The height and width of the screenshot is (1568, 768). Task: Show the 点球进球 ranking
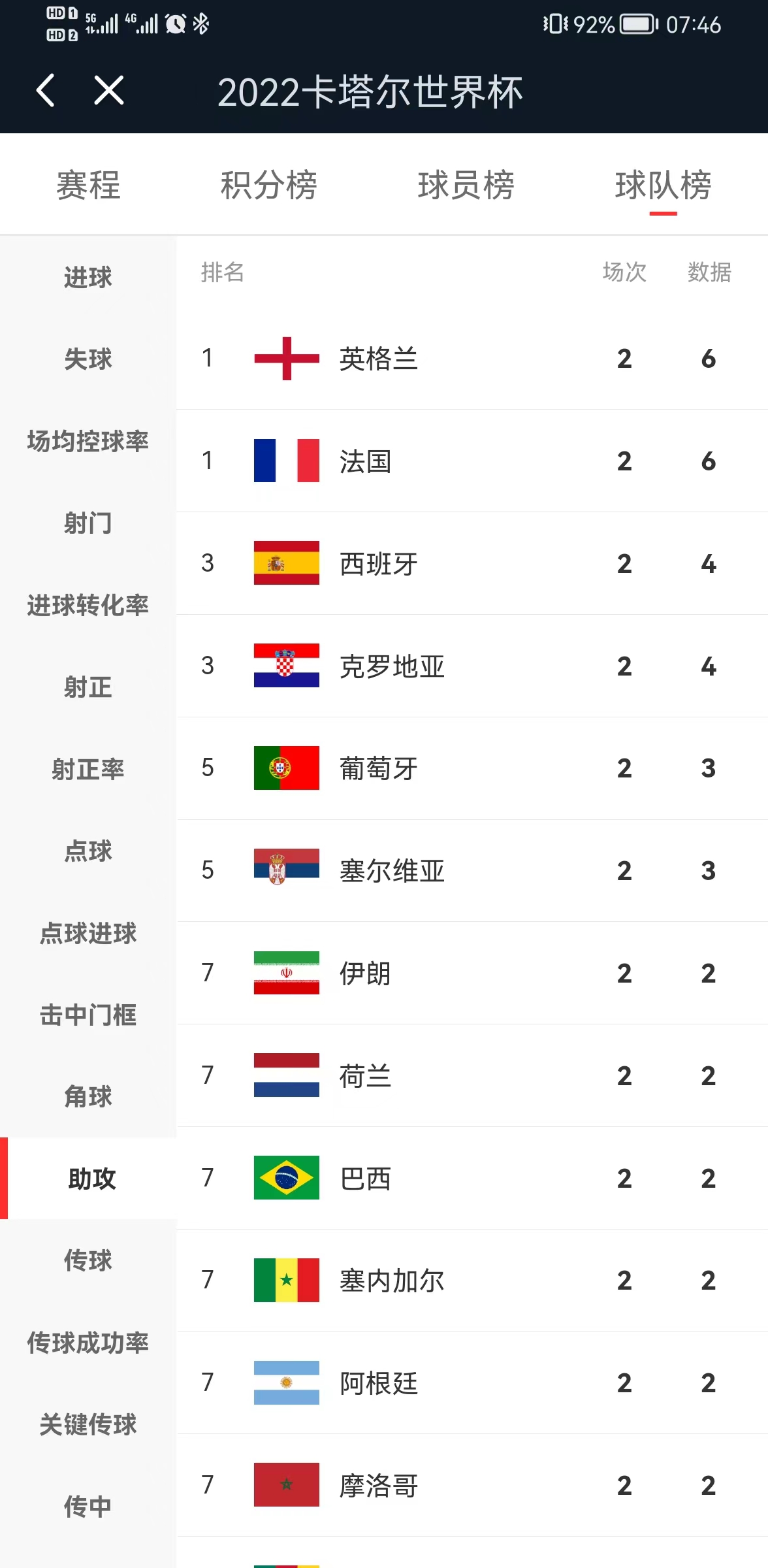tap(88, 933)
